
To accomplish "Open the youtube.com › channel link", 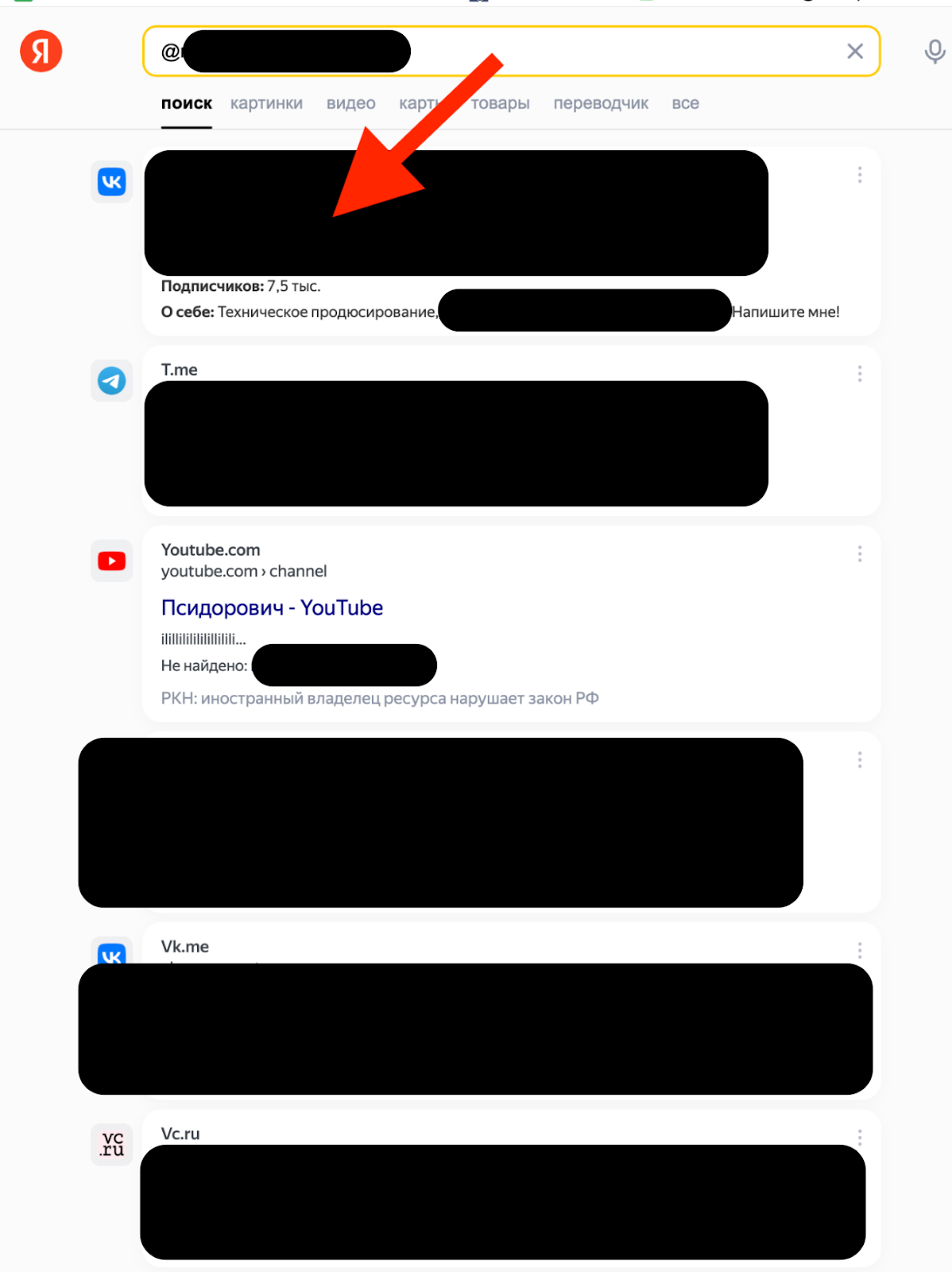I will pyautogui.click(x=243, y=572).
